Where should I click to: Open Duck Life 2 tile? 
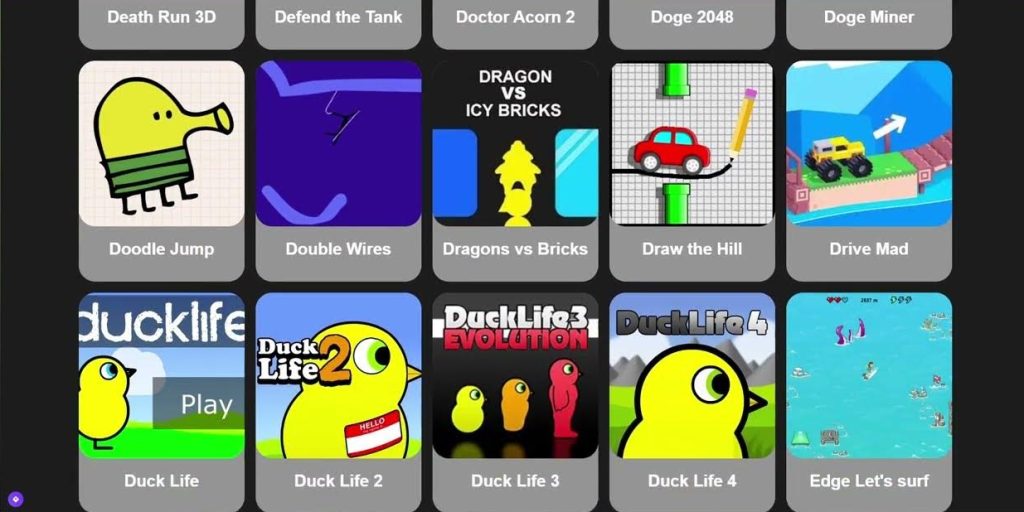tap(338, 377)
